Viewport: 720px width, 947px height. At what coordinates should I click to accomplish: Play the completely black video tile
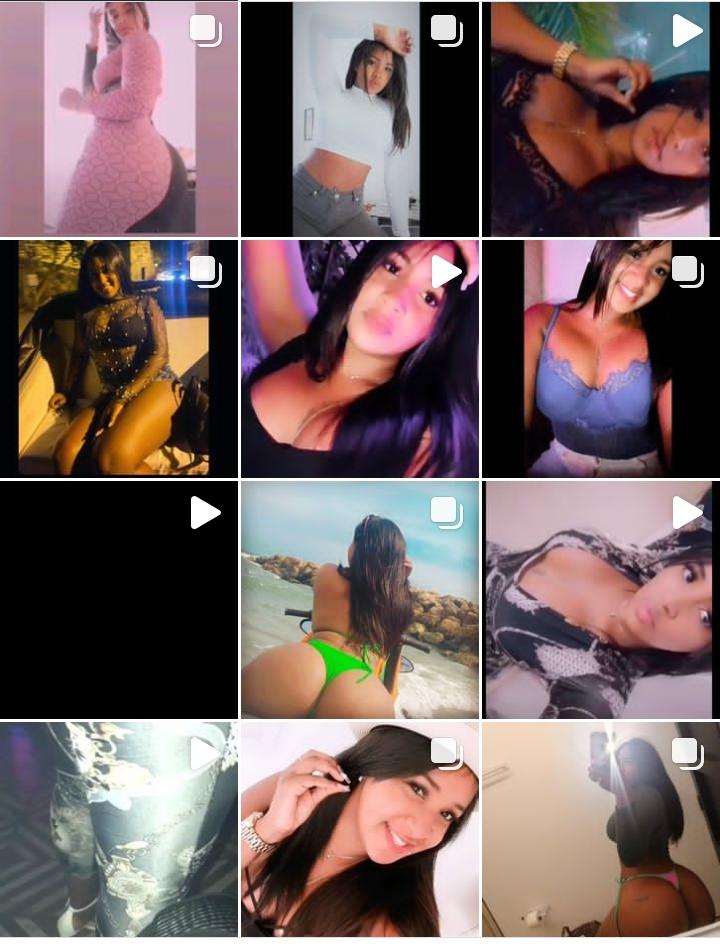[x=119, y=599]
